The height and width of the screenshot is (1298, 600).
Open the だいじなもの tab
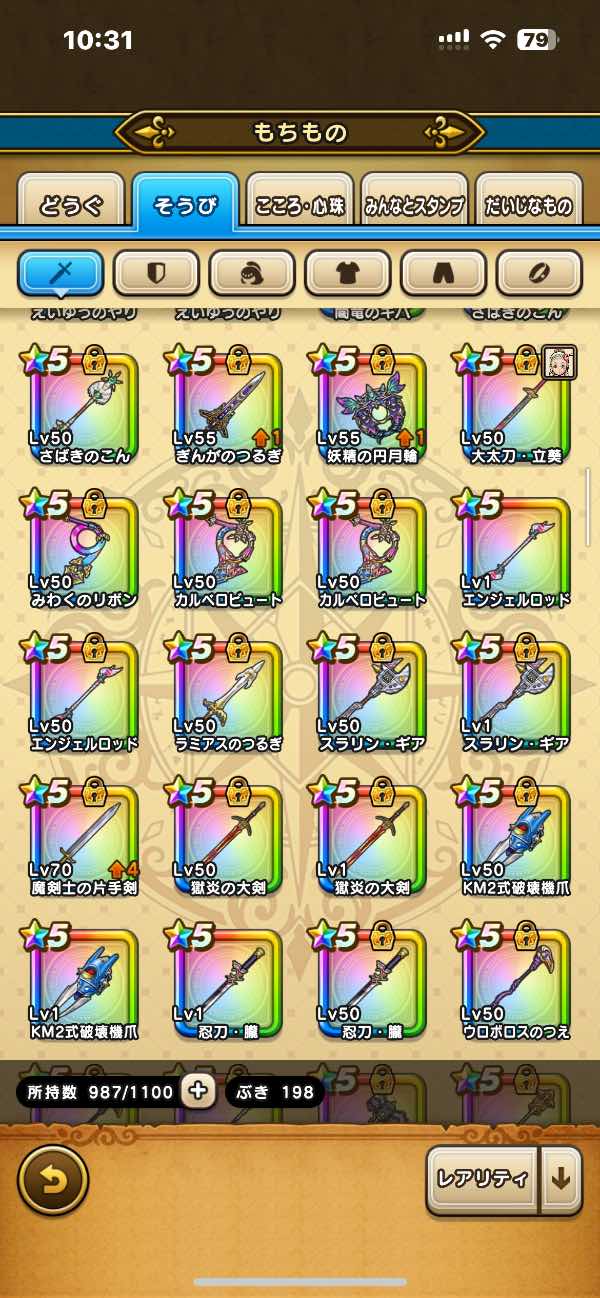(529, 205)
